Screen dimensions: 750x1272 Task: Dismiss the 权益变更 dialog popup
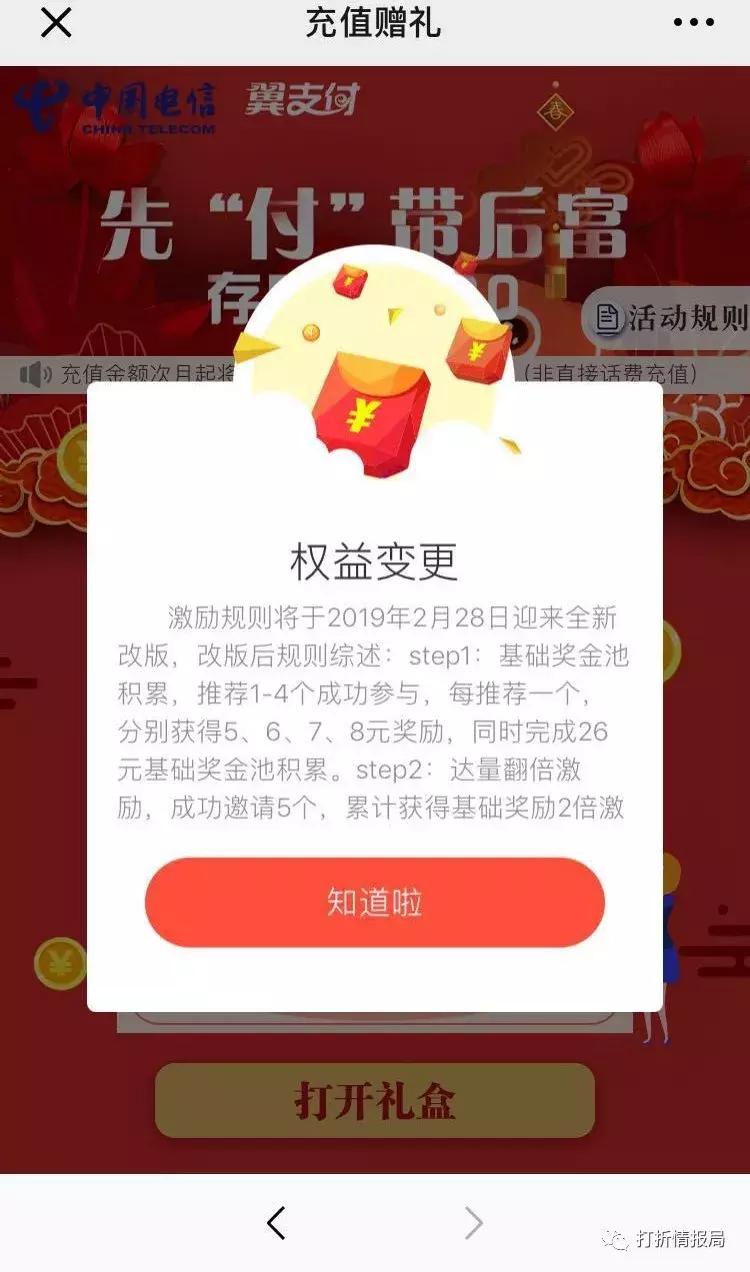(x=374, y=900)
